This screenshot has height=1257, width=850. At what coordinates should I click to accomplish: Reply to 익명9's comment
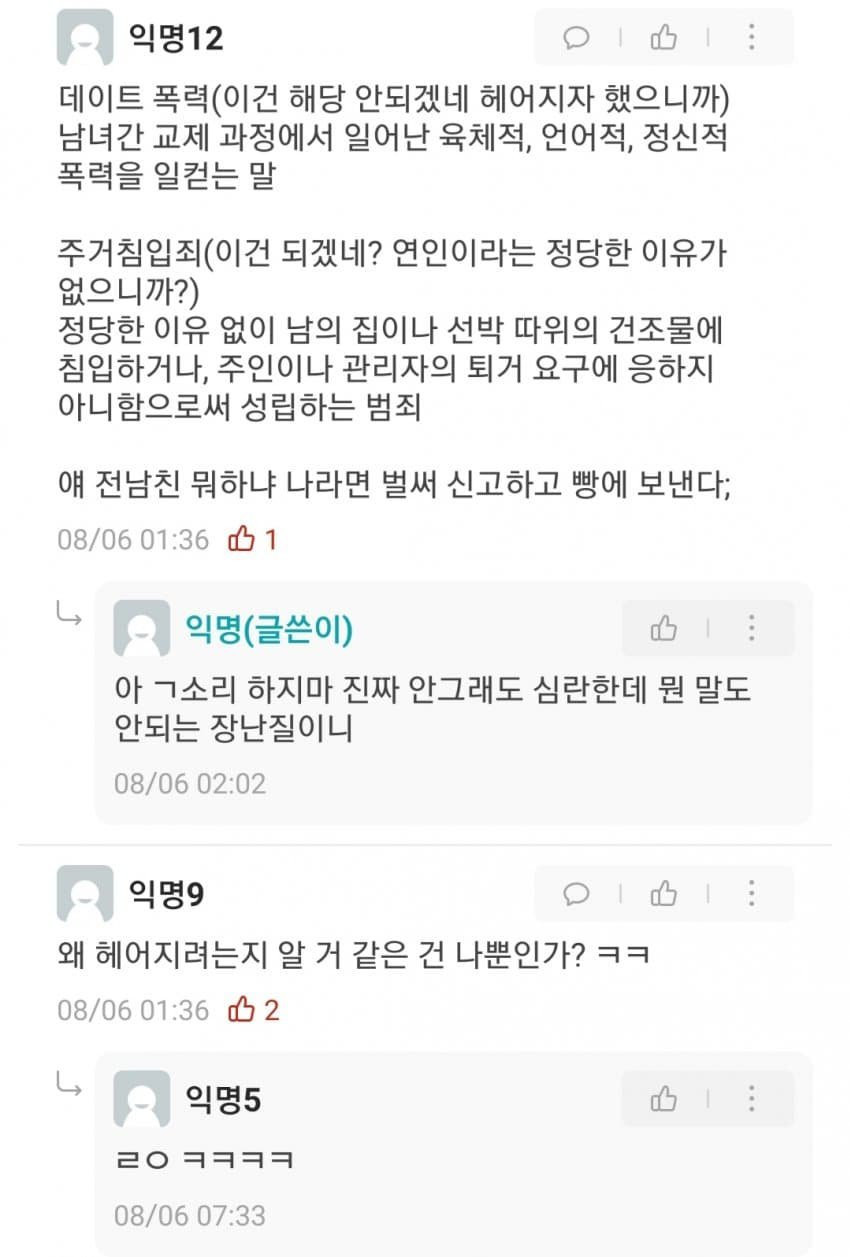click(x=576, y=893)
